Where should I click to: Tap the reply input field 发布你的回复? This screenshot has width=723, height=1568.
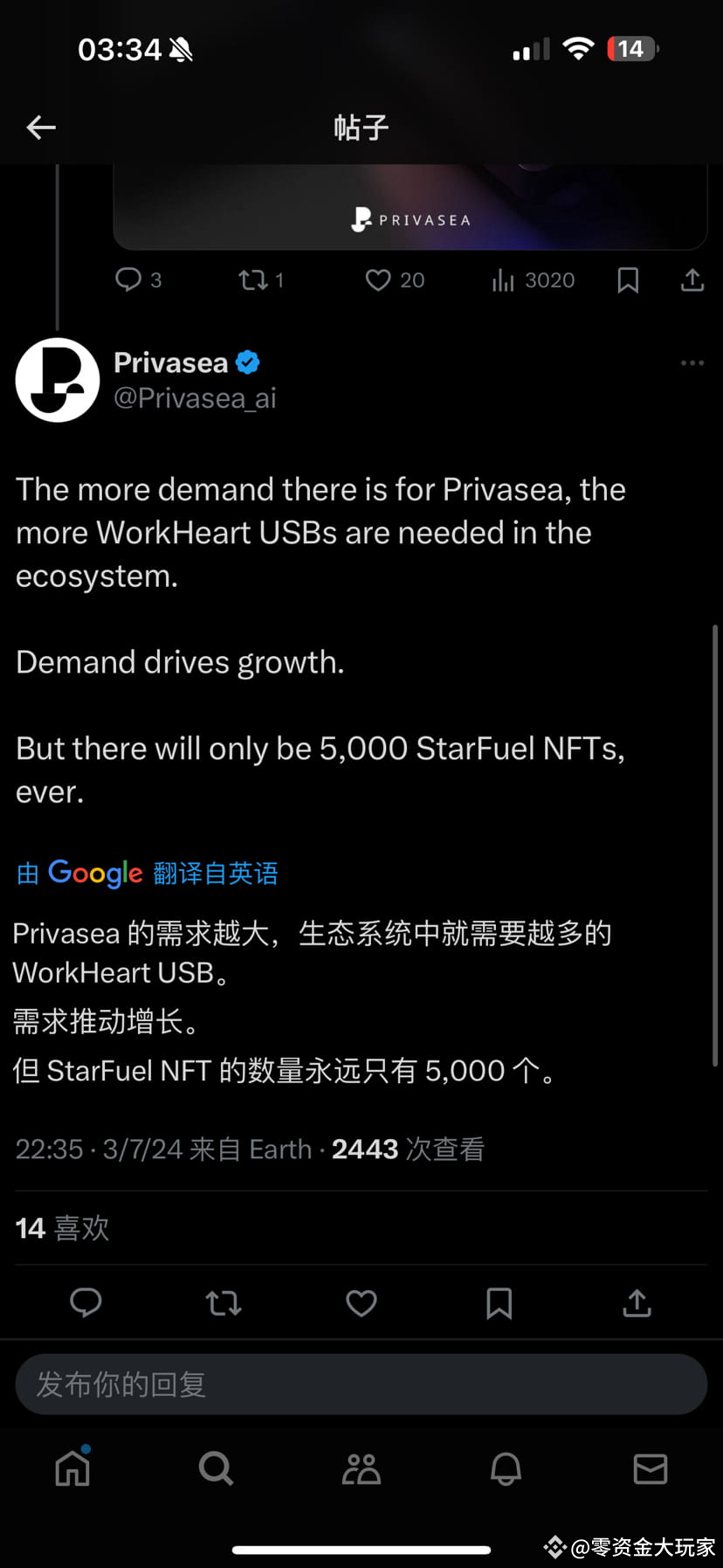361,1384
